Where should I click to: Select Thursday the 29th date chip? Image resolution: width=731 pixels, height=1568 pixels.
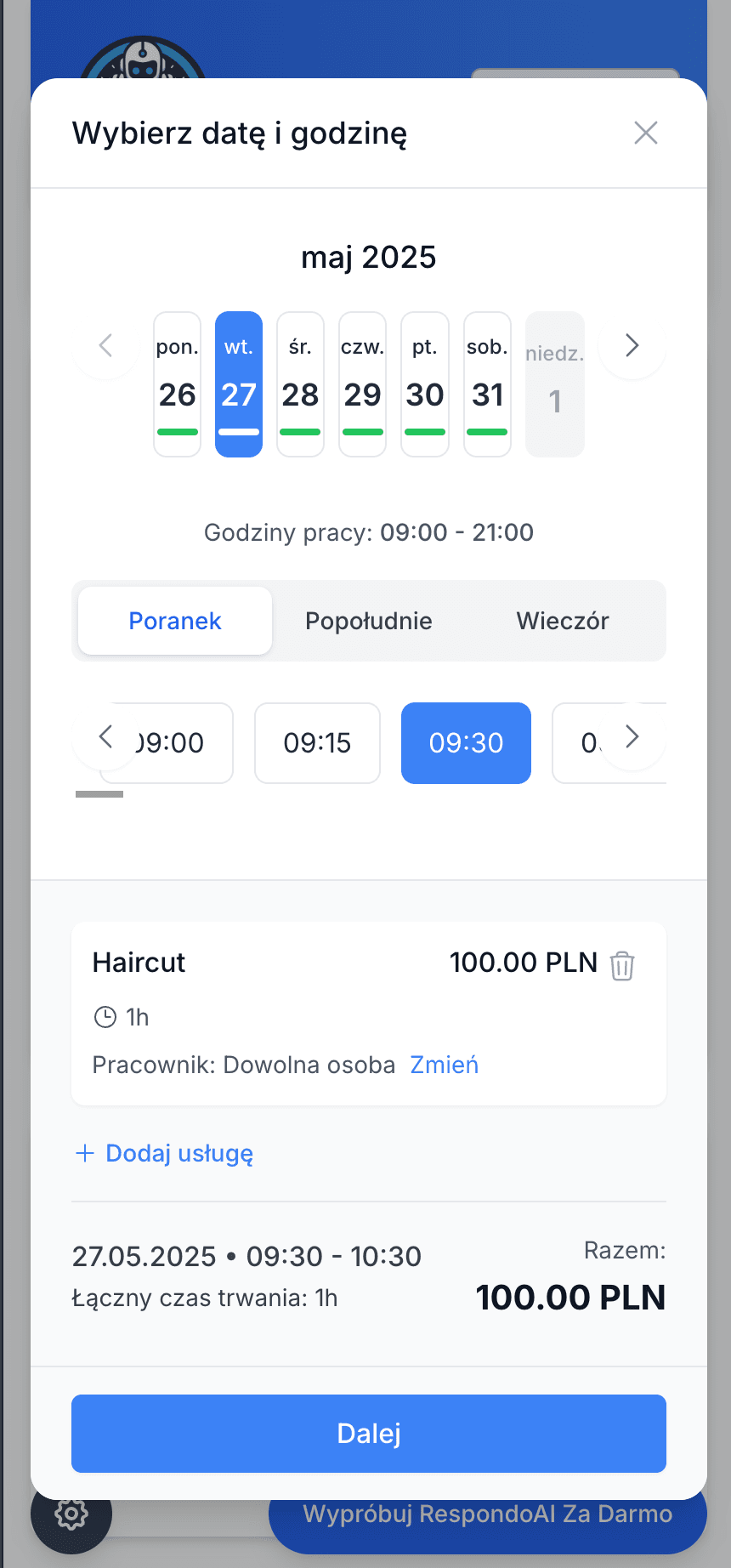pos(362,384)
